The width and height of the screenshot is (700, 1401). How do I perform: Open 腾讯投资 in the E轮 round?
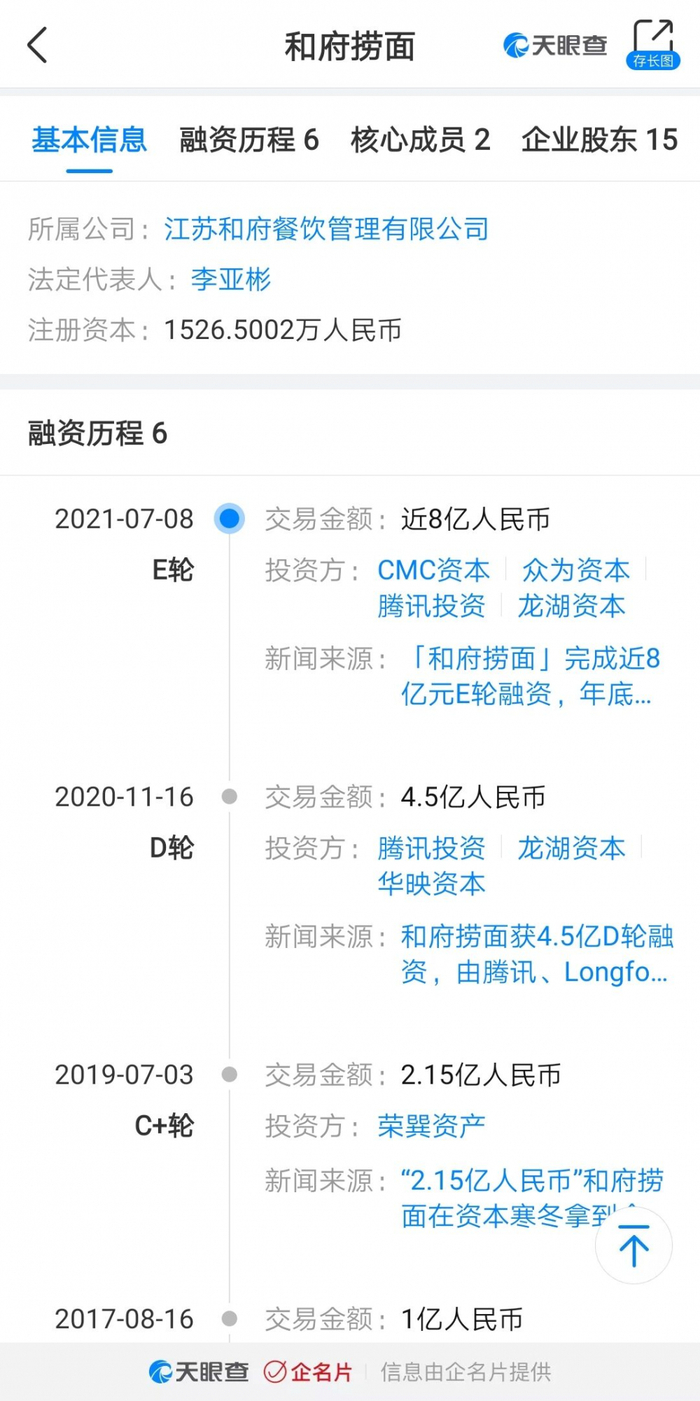431,605
